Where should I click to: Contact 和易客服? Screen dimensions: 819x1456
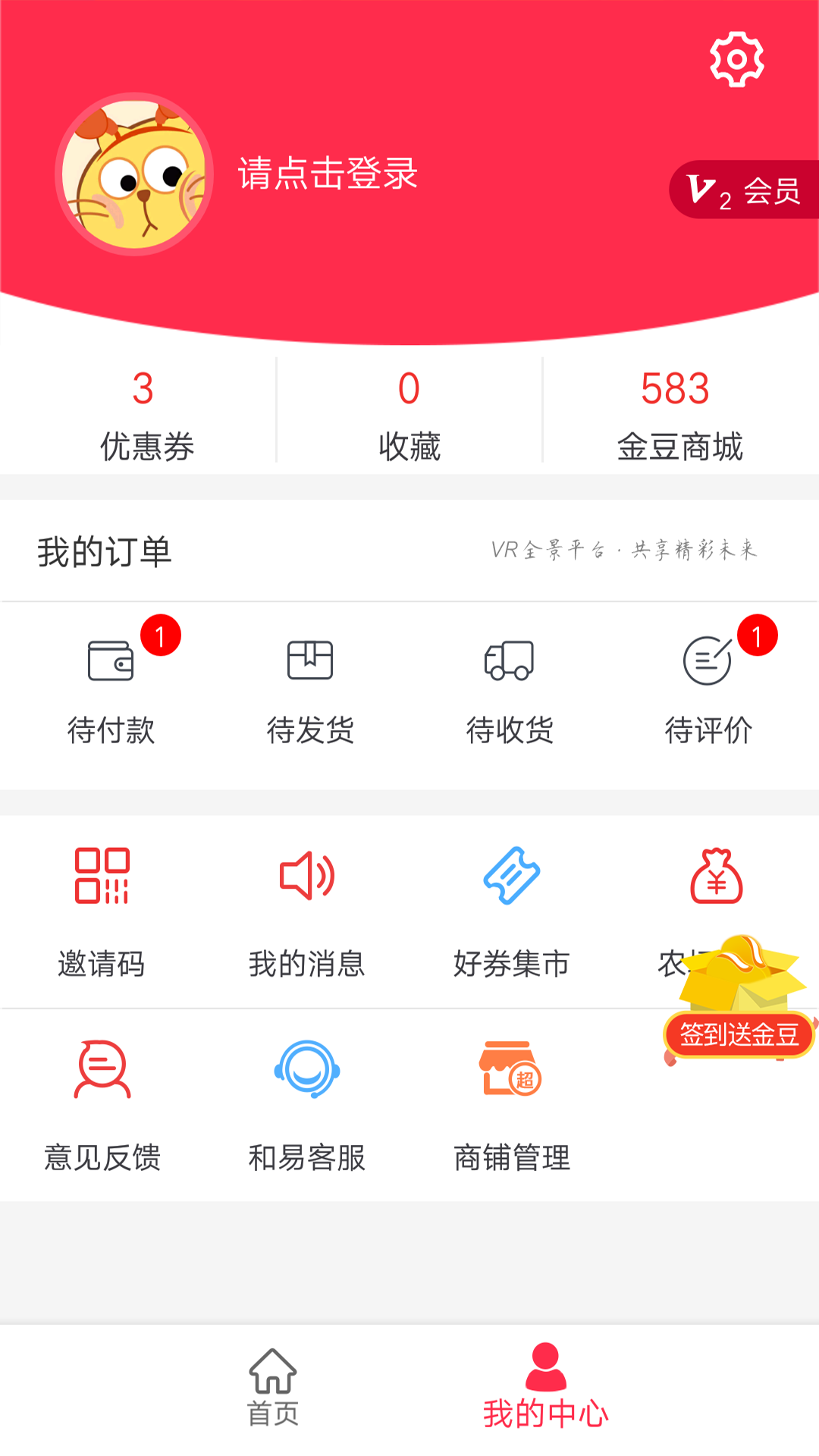307,1103
